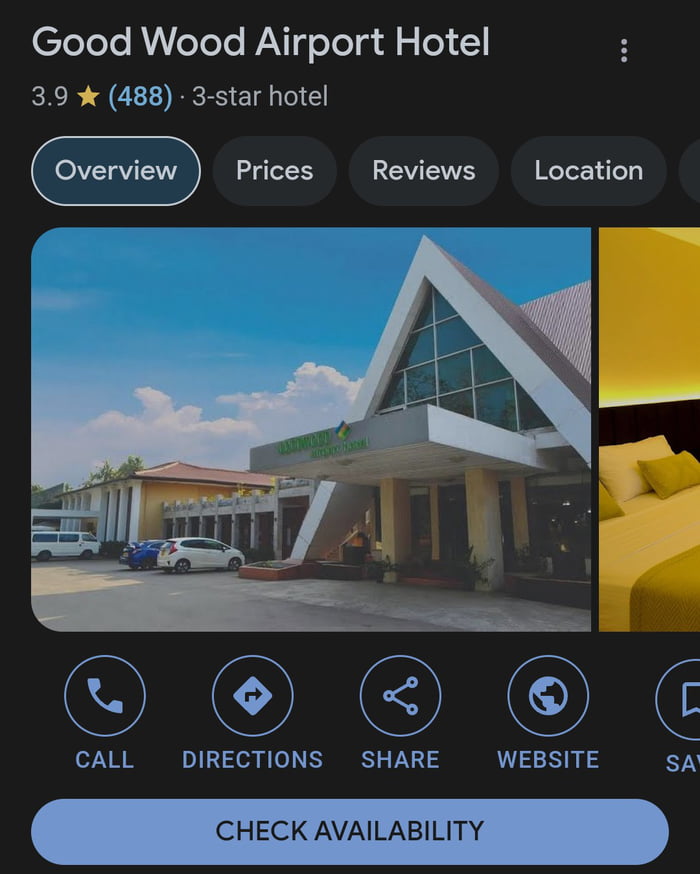Screen dimensions: 700x874
Task: Tap the Check Availability button
Action: pos(350,831)
